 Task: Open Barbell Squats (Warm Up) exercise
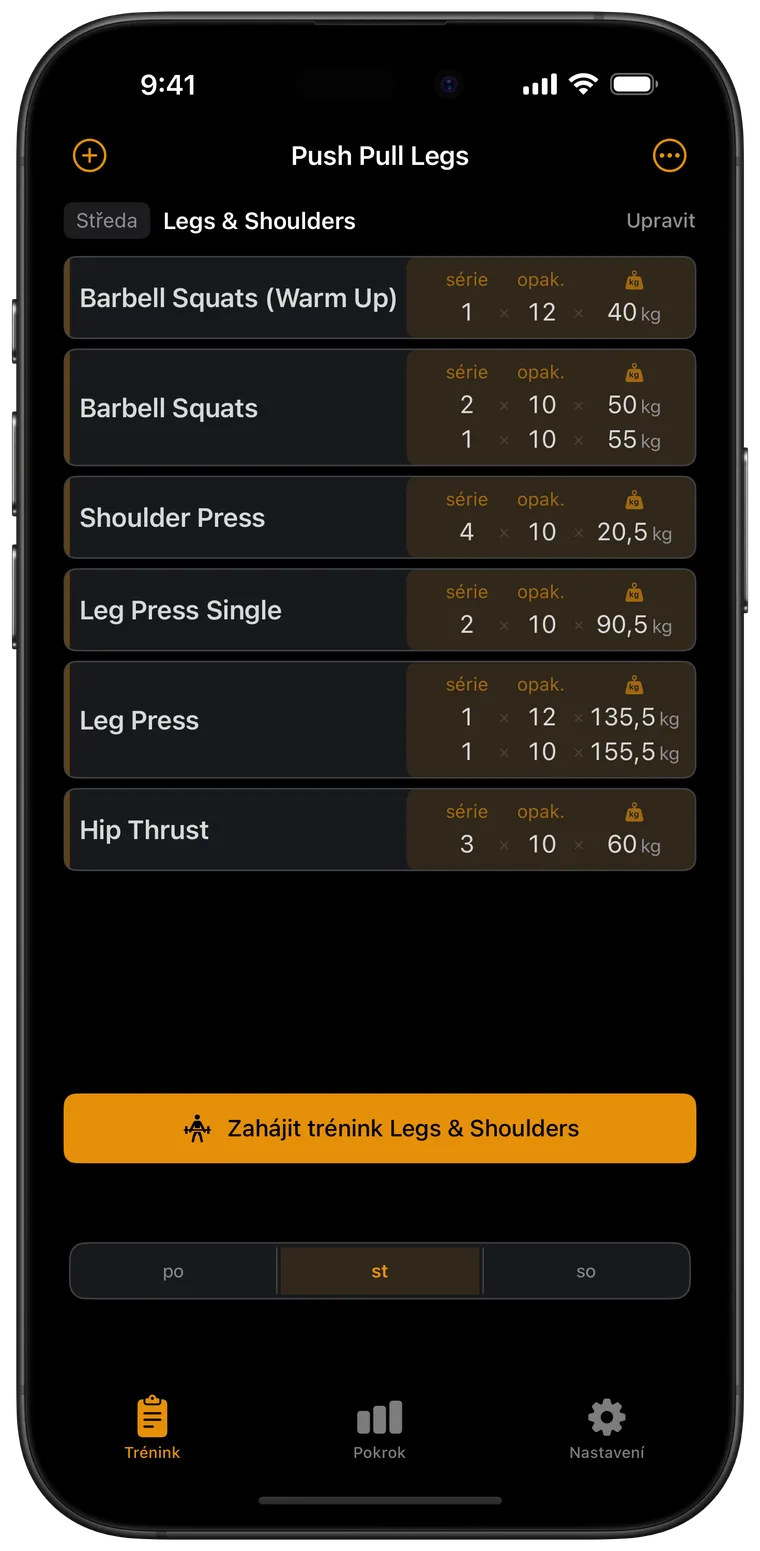(x=380, y=298)
